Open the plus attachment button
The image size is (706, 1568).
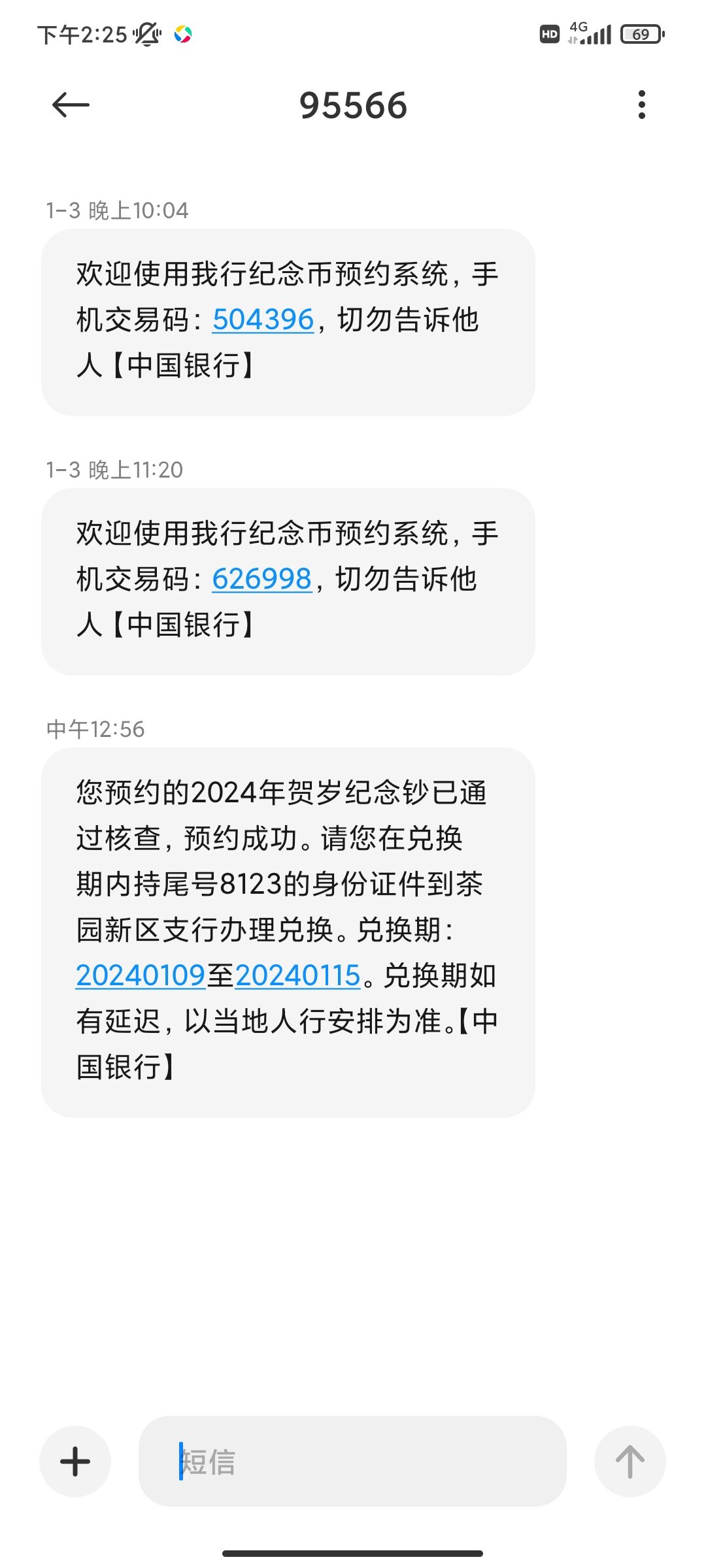[x=75, y=1462]
